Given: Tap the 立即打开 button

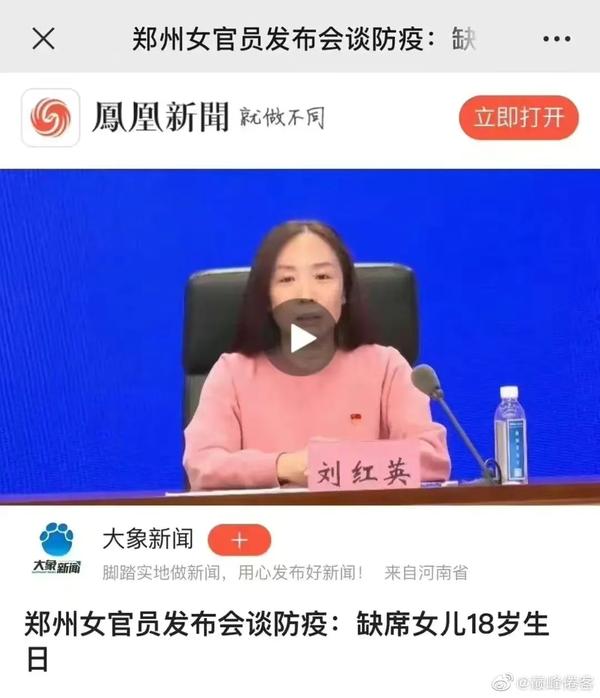Looking at the screenshot, I should [x=519, y=119].
